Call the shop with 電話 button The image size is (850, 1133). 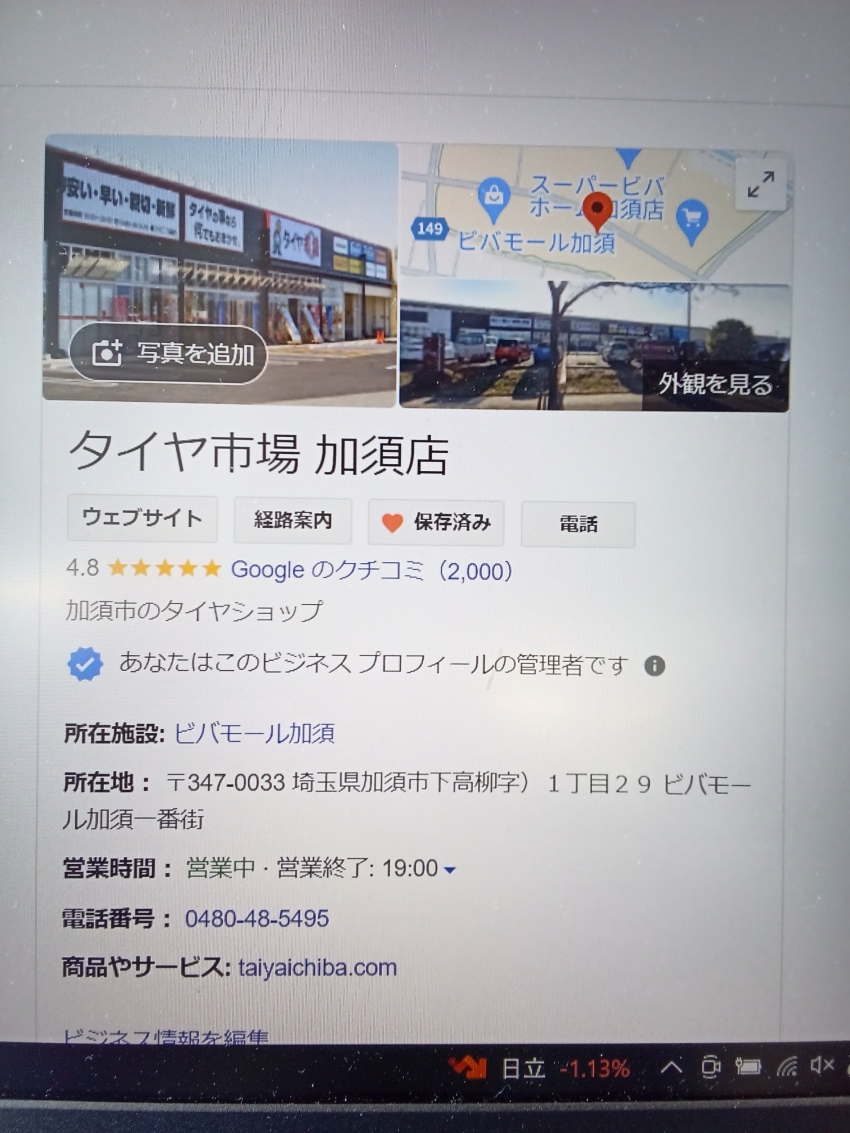pos(578,525)
